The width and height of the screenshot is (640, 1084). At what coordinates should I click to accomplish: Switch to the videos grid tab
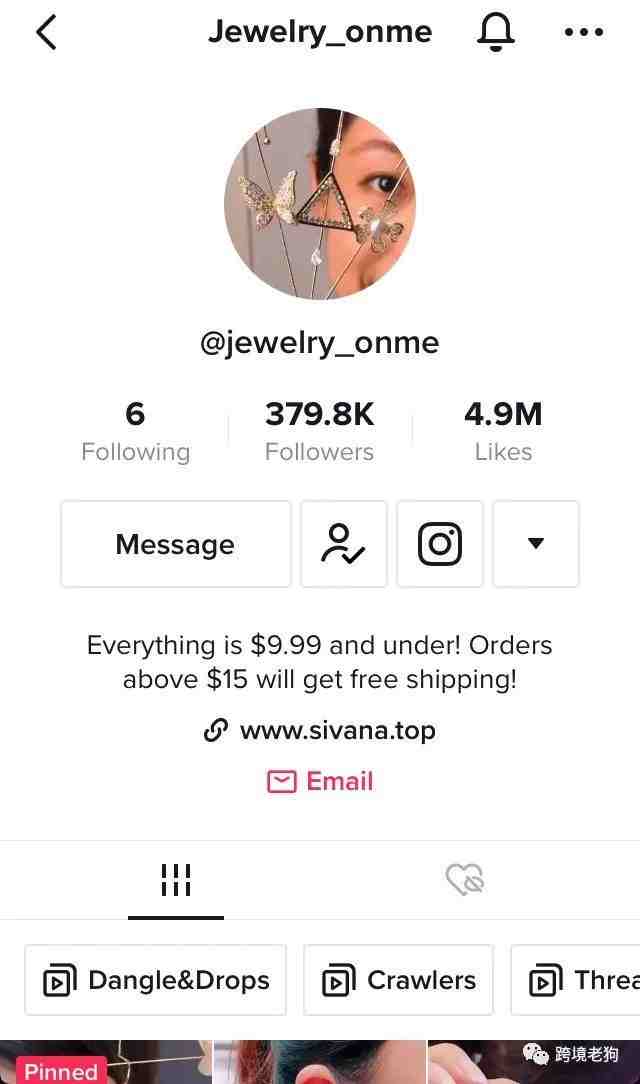tap(175, 880)
